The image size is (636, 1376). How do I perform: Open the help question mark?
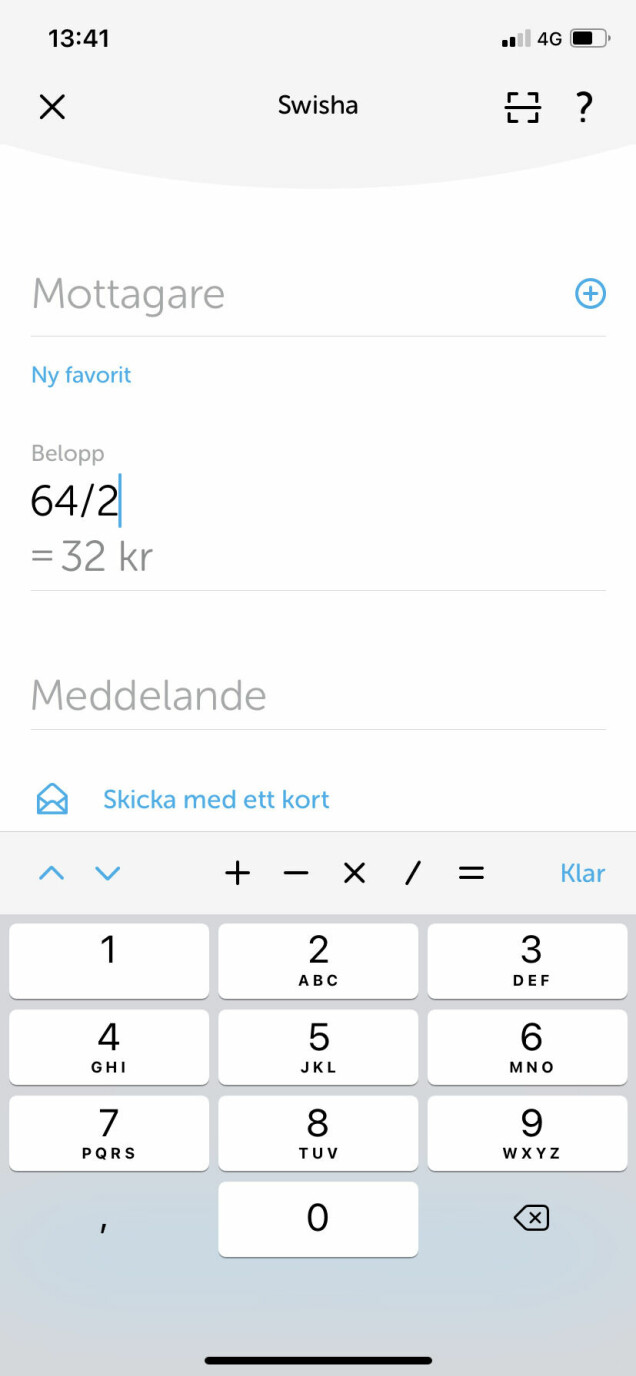(x=585, y=106)
